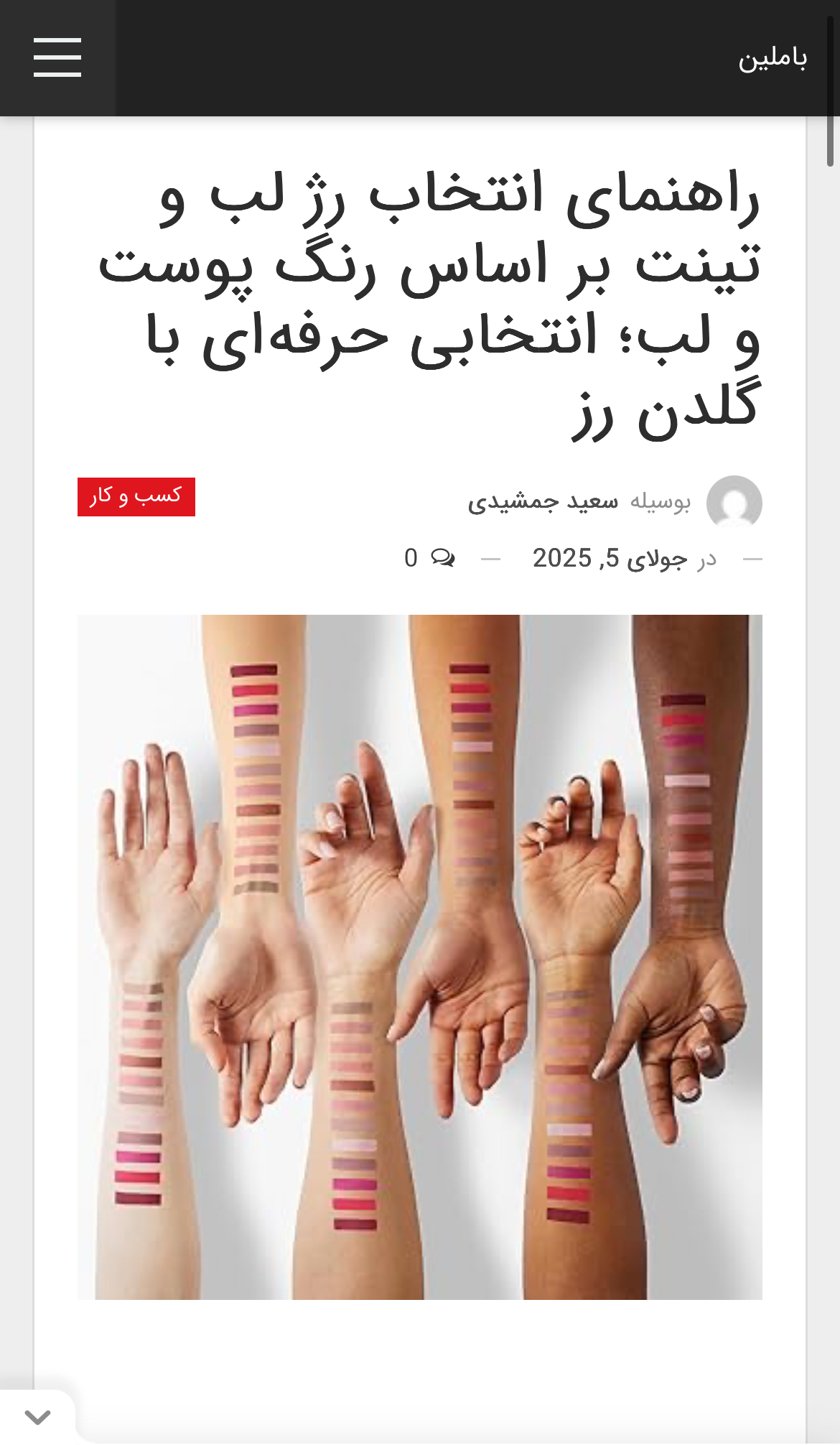The height and width of the screenshot is (1445, 840).
Task: Jump to the comments section
Action: (430, 558)
